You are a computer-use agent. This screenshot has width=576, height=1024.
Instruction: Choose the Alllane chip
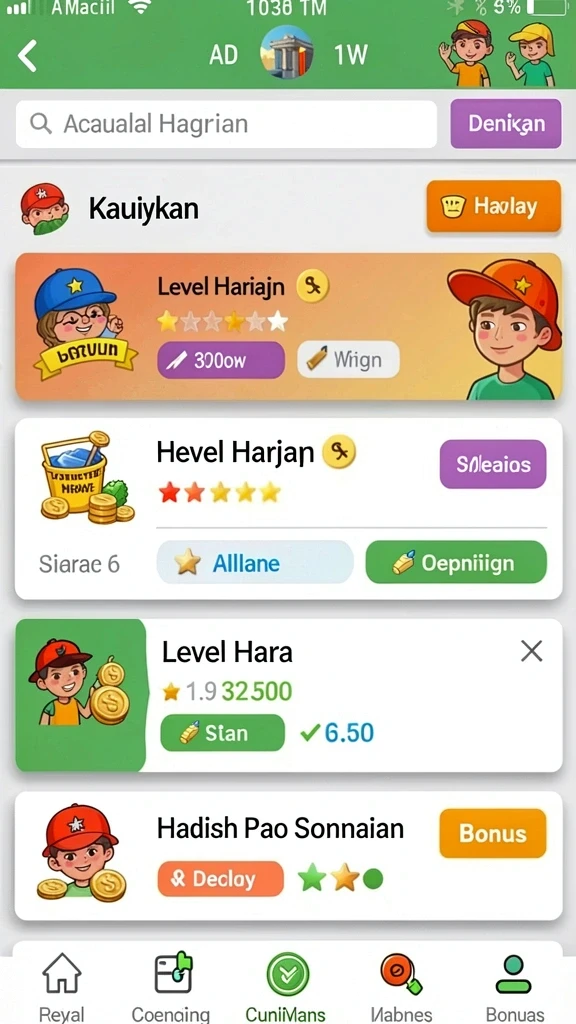[255, 562]
